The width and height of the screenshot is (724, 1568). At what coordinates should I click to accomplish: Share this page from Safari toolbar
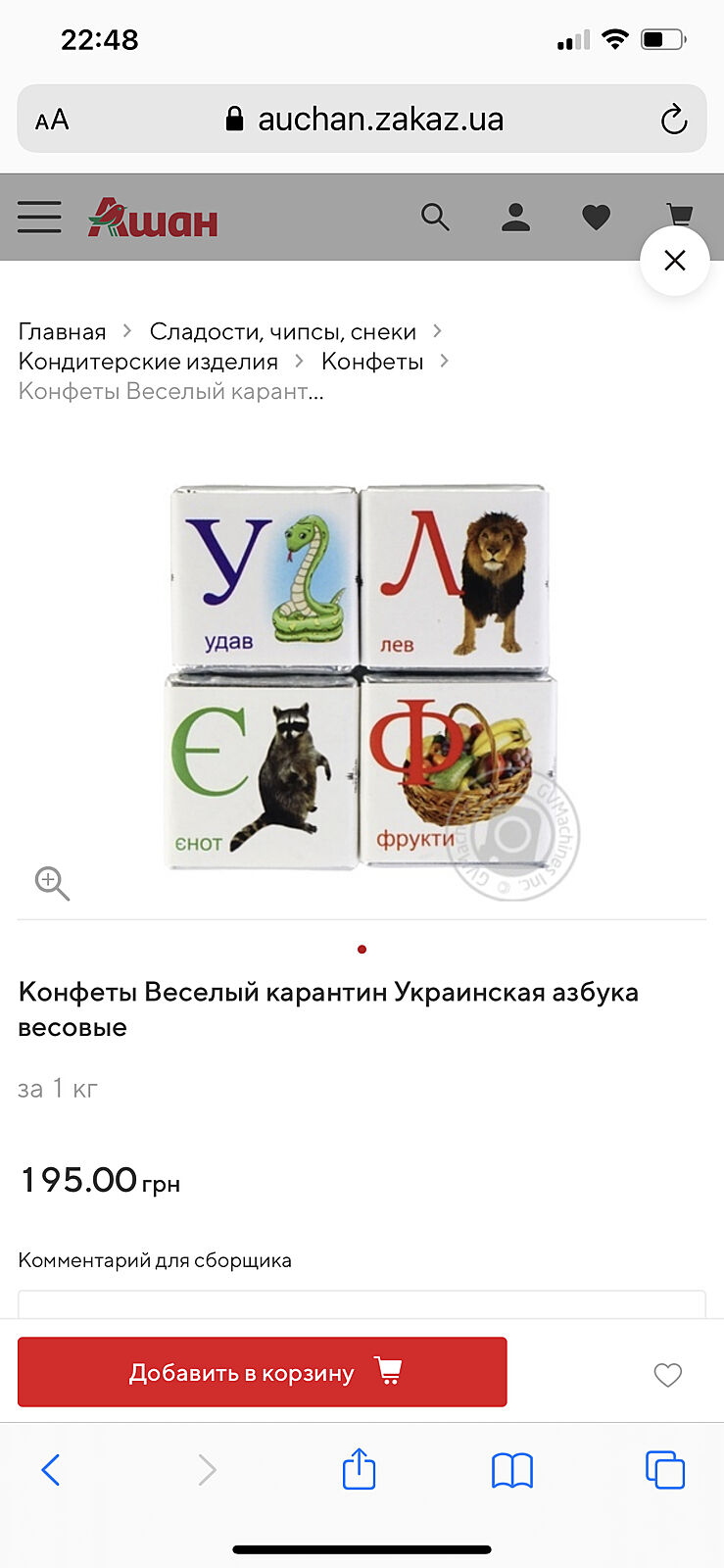359,1470
